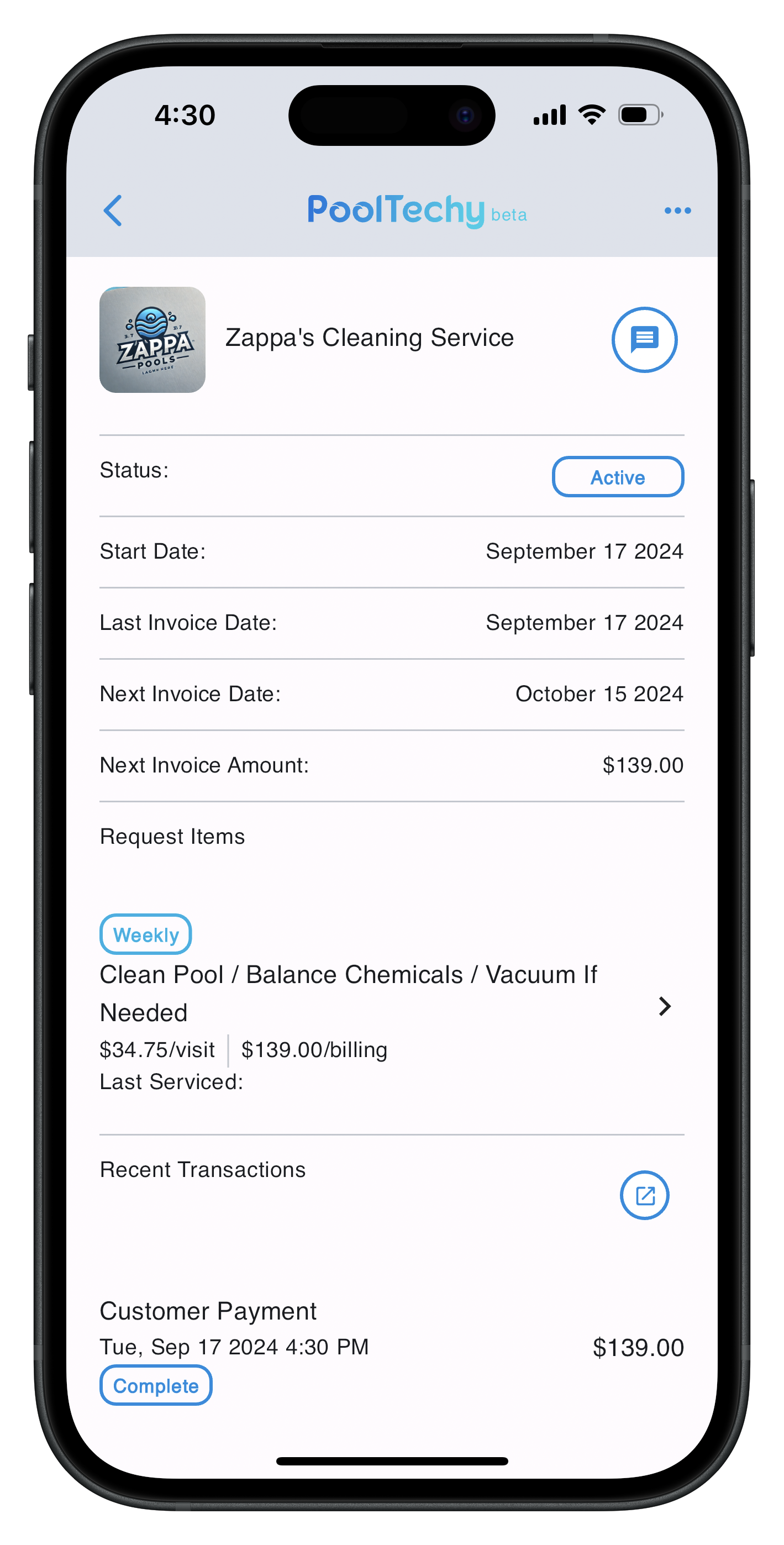
Task: Go back using the top-left arrow
Action: (113, 211)
